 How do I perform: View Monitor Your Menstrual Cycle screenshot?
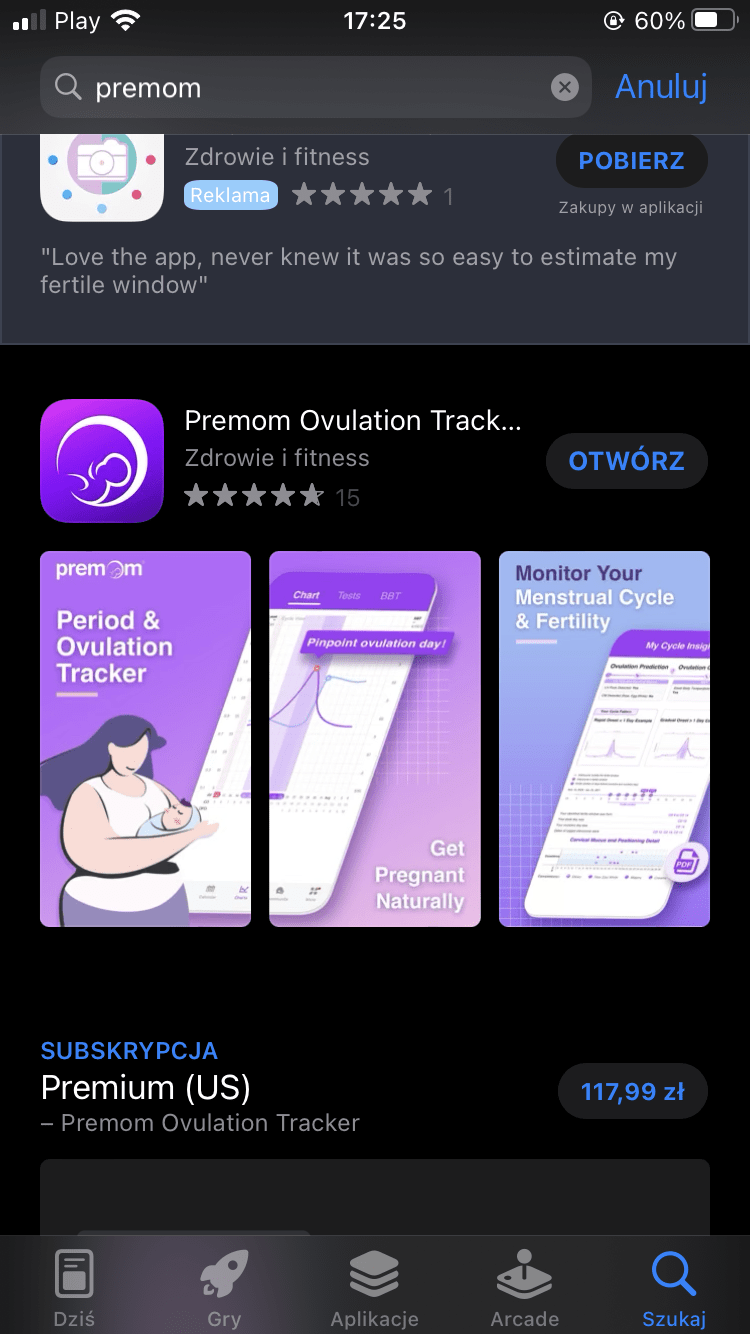pyautogui.click(x=604, y=739)
